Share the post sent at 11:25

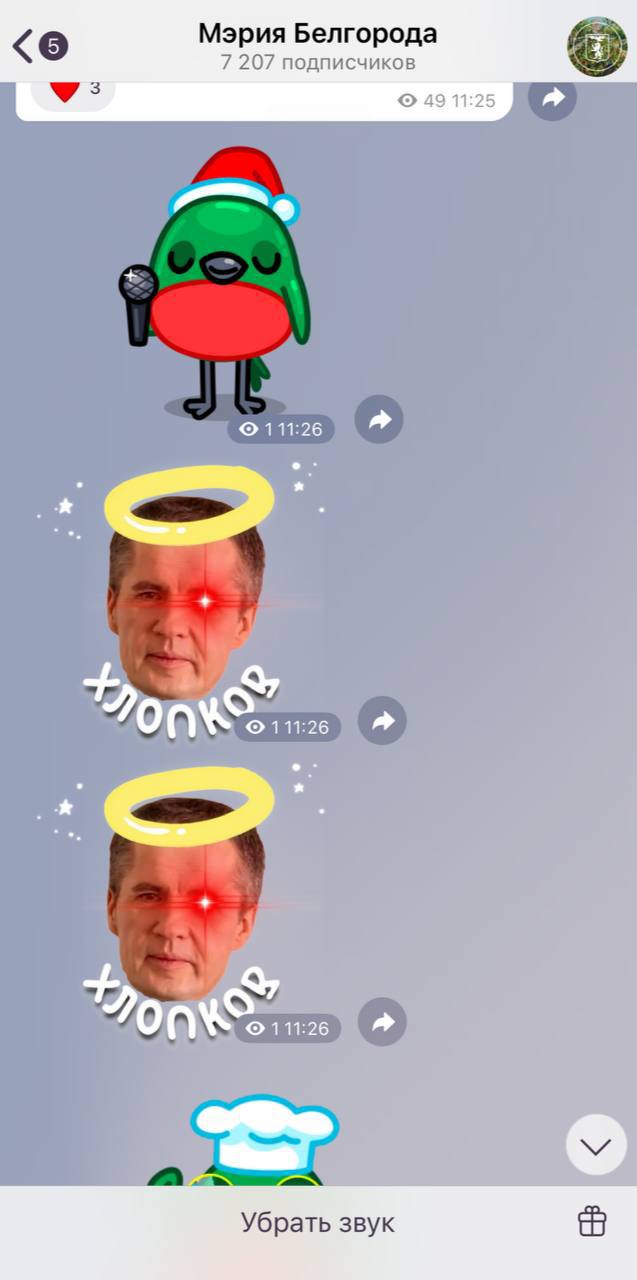point(552,97)
